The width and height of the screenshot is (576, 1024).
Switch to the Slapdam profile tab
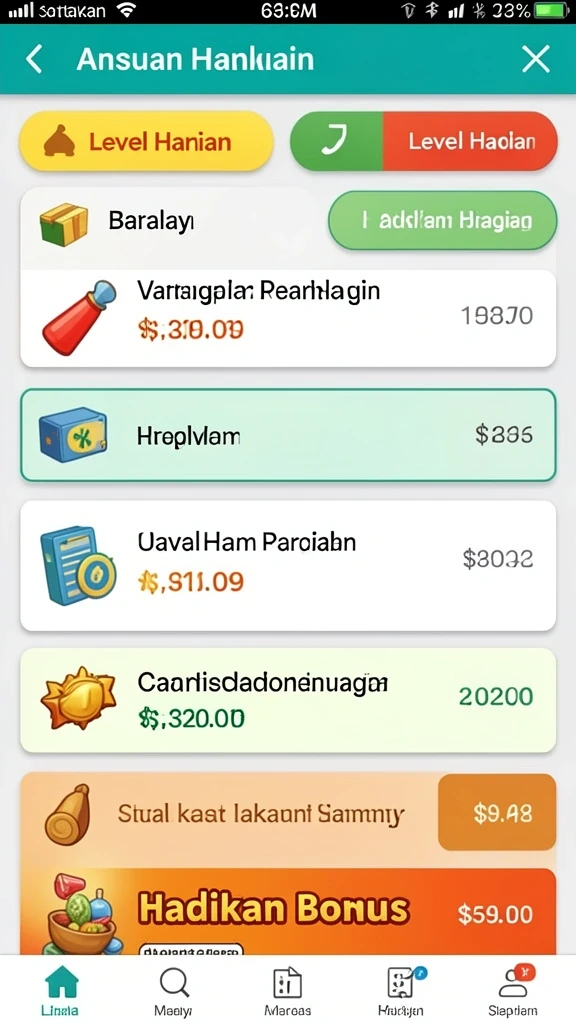tap(513, 991)
